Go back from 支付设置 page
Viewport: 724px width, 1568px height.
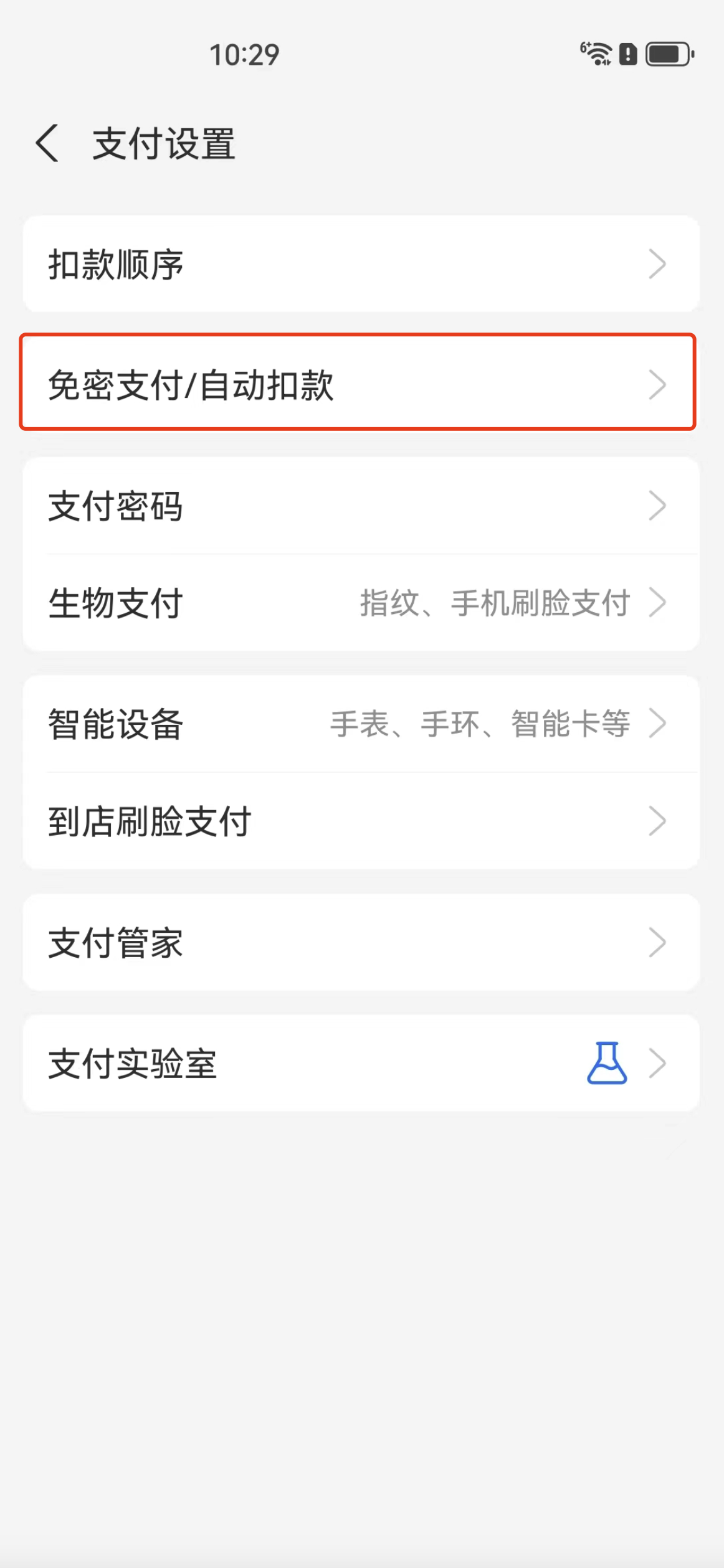[47, 143]
